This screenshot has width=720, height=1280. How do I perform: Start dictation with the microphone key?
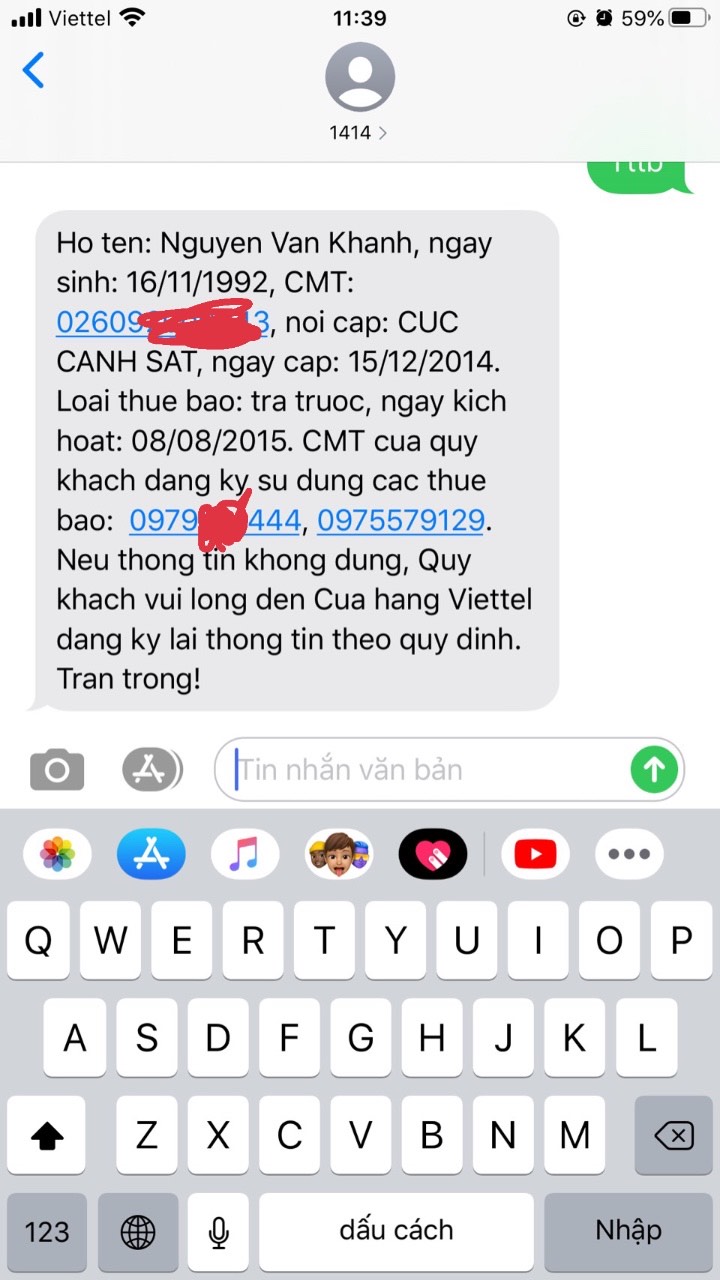click(218, 1231)
